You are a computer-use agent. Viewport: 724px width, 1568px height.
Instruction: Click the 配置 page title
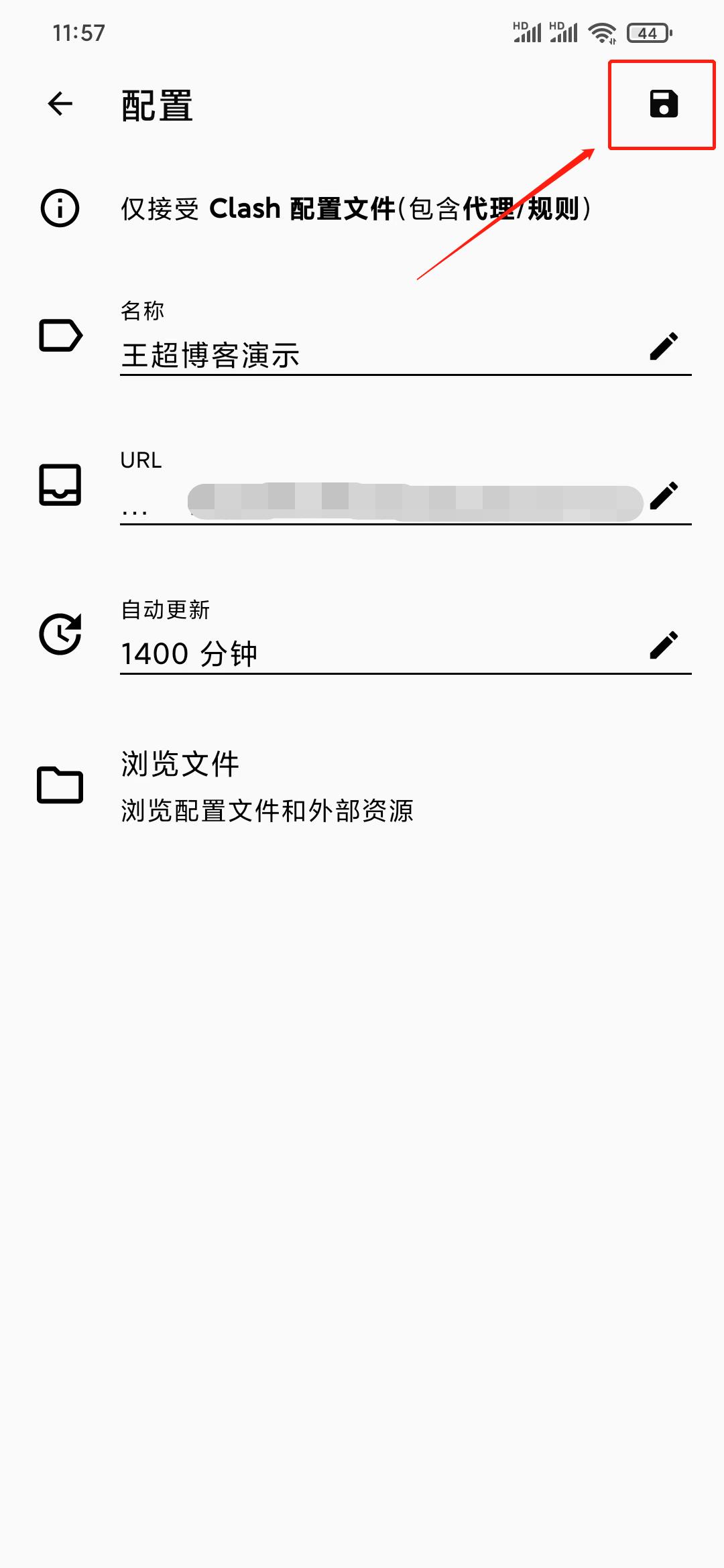point(155,106)
